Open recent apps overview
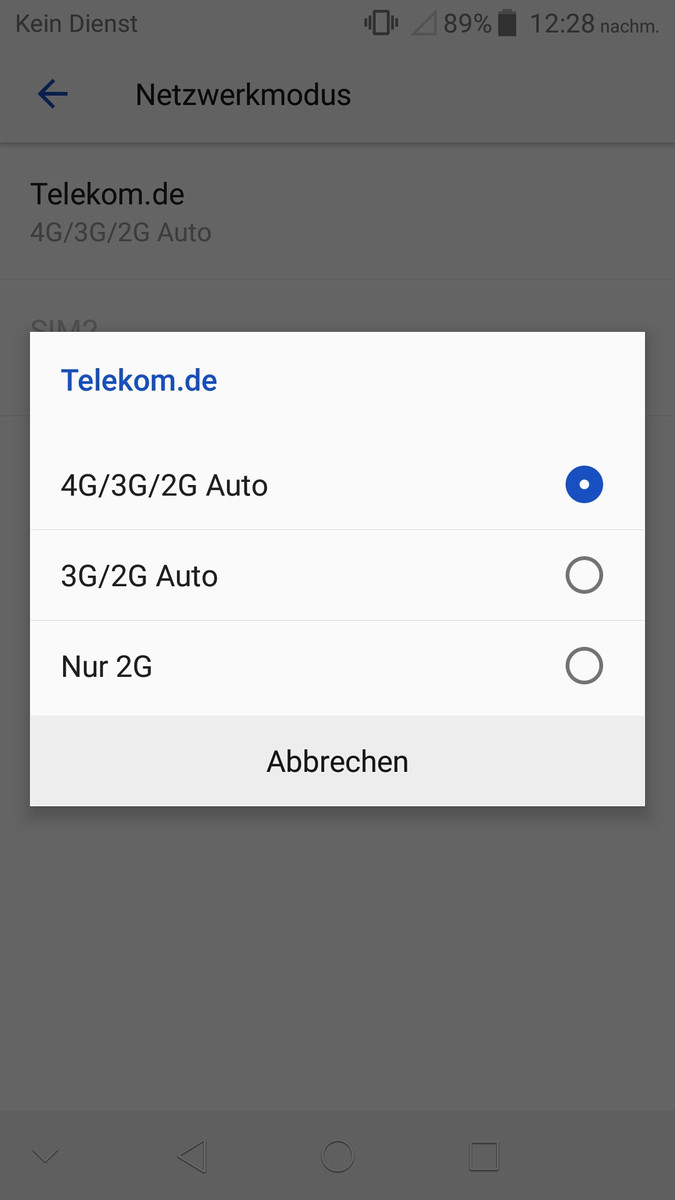 (x=484, y=1156)
